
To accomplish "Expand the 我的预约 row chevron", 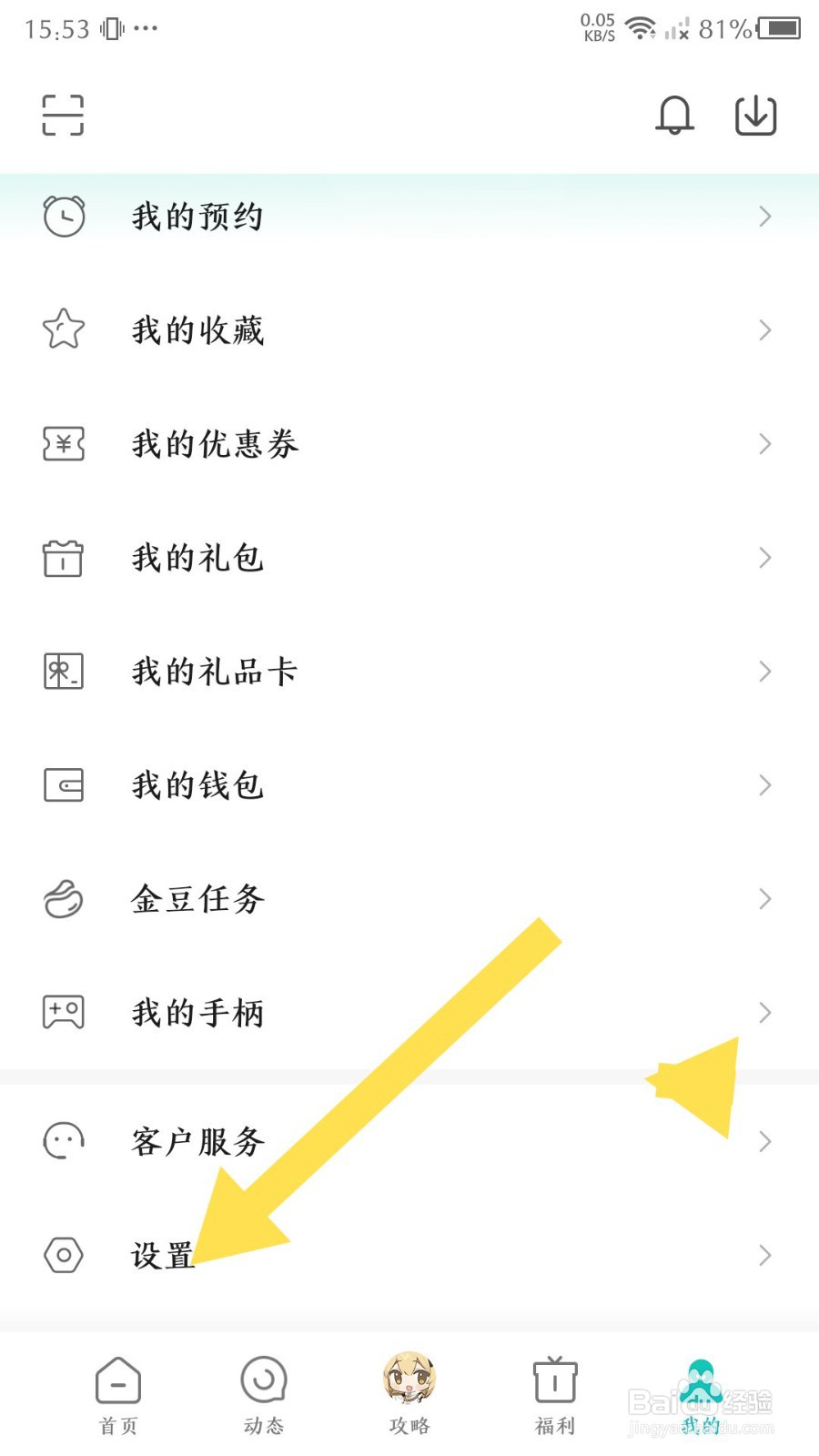I will [x=764, y=217].
